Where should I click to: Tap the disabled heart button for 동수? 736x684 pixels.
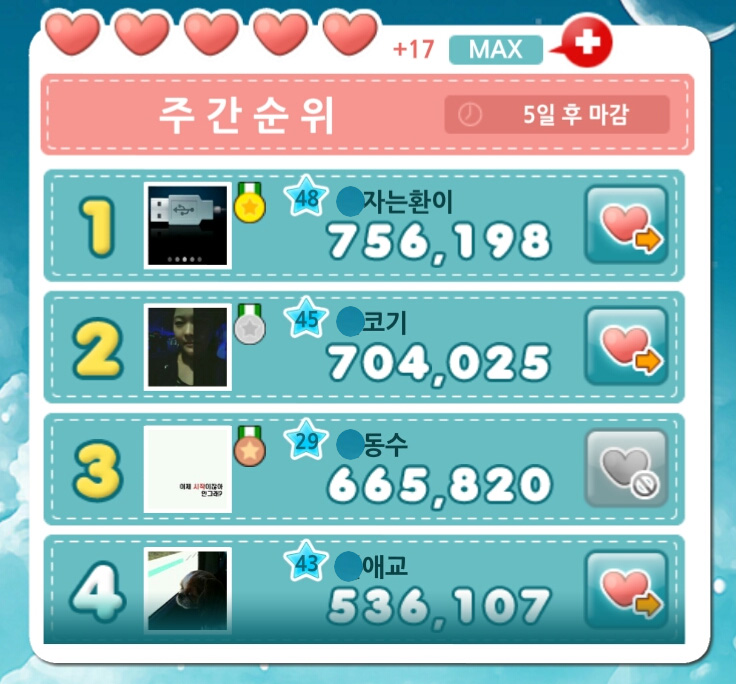(625, 469)
